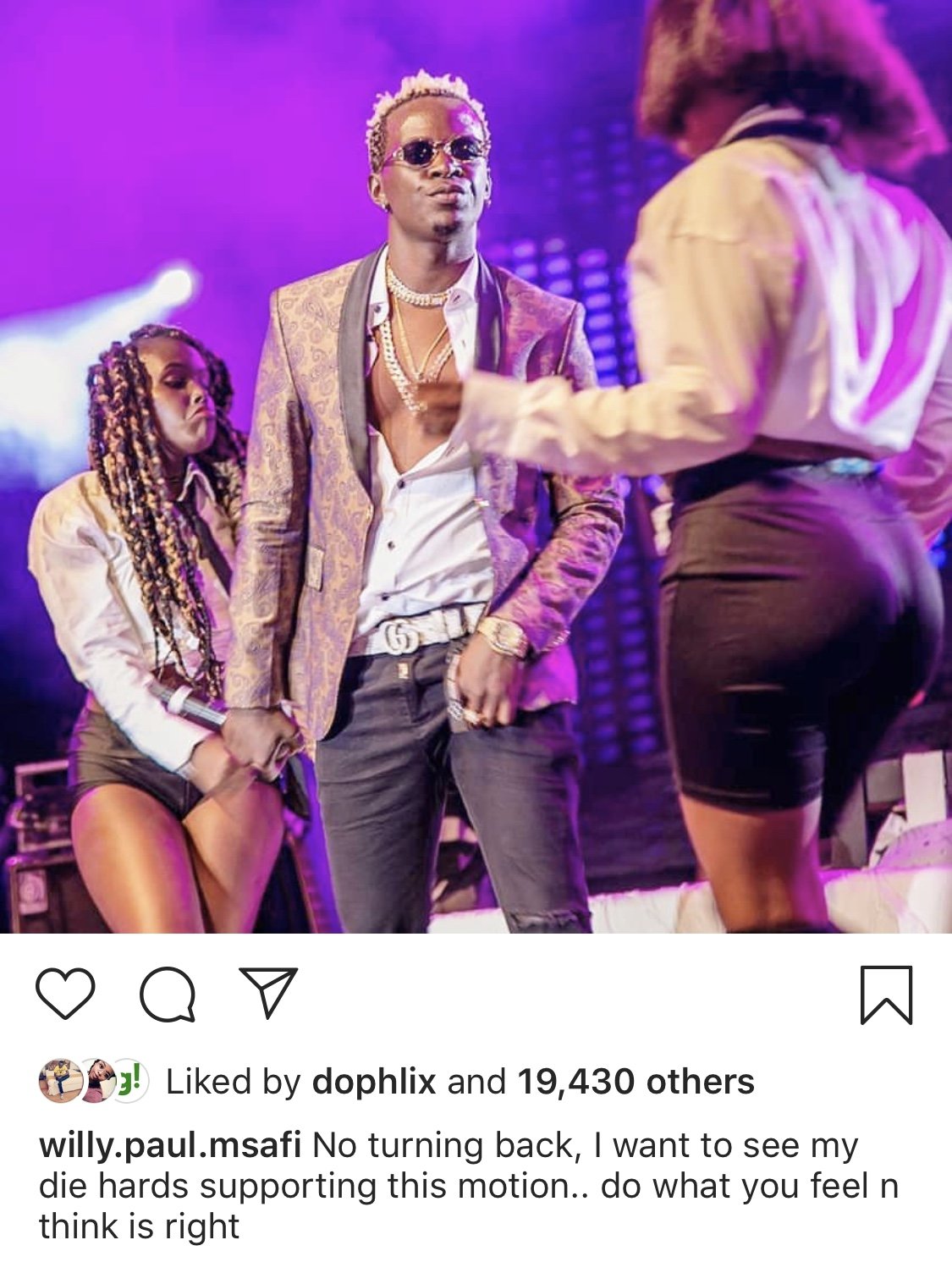Tap the concert photo in the post
This screenshot has height=1262, width=952.
click(476, 466)
